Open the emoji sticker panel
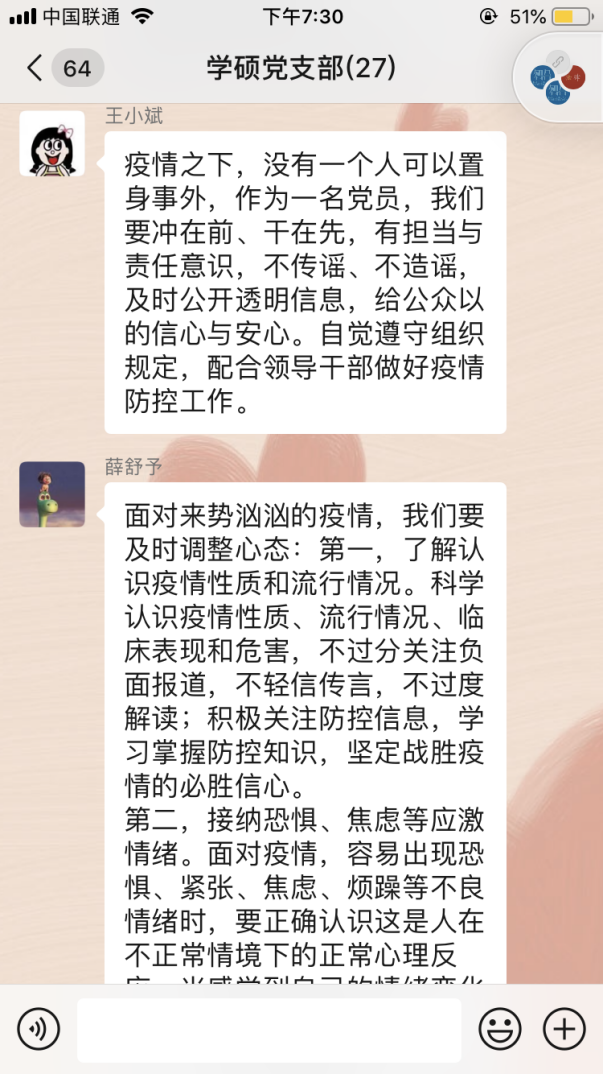Screen dimensions: 603x1074 [500, 1029]
